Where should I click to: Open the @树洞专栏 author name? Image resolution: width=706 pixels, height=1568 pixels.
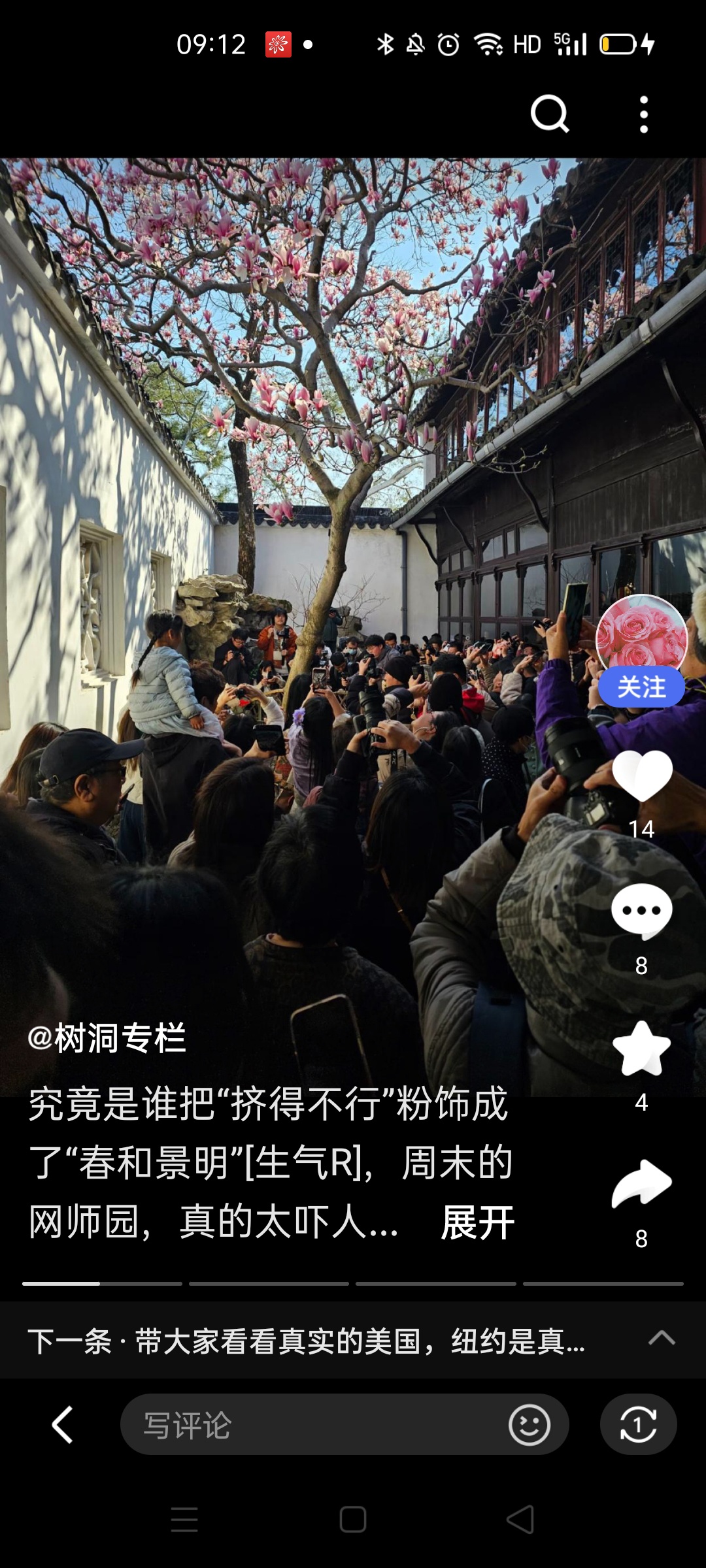pos(107,1038)
